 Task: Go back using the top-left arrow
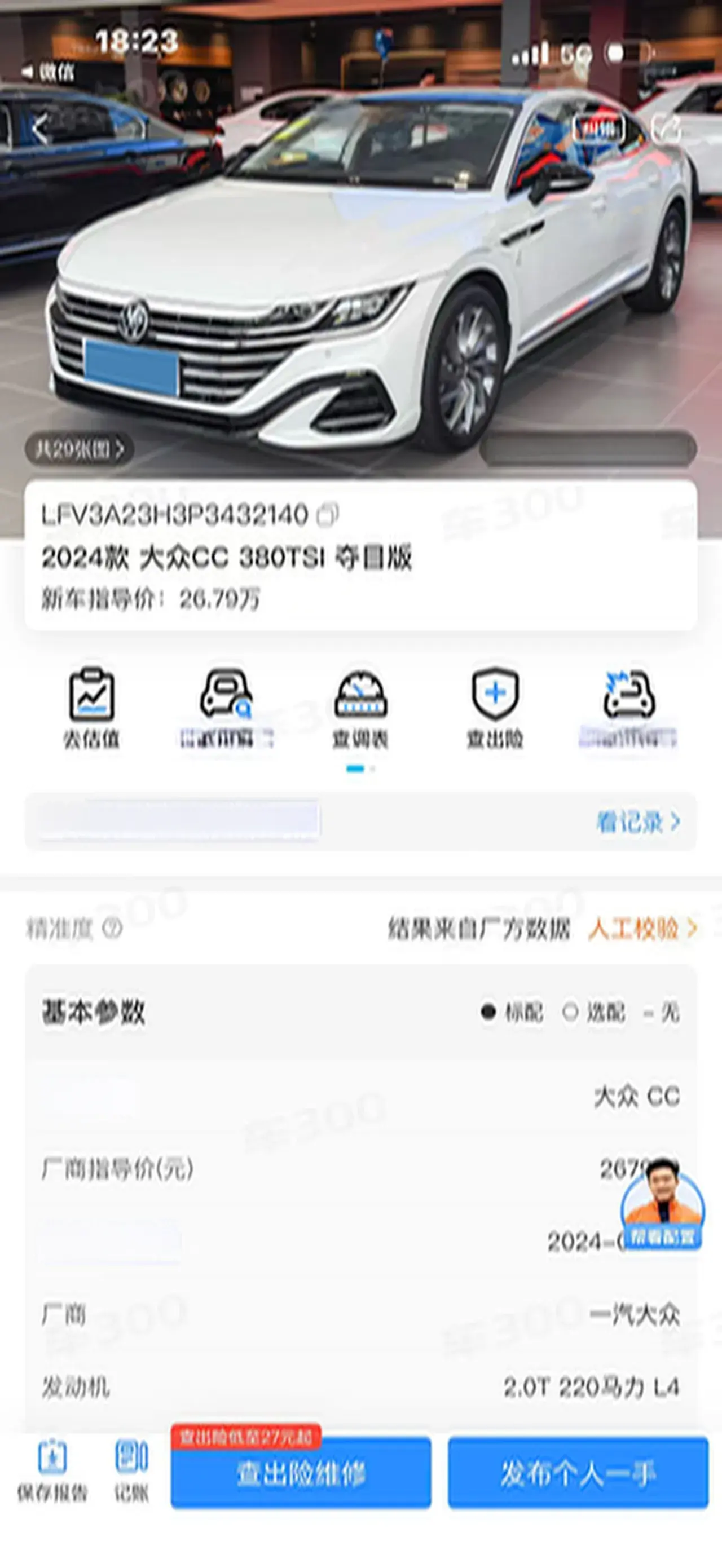(x=40, y=129)
